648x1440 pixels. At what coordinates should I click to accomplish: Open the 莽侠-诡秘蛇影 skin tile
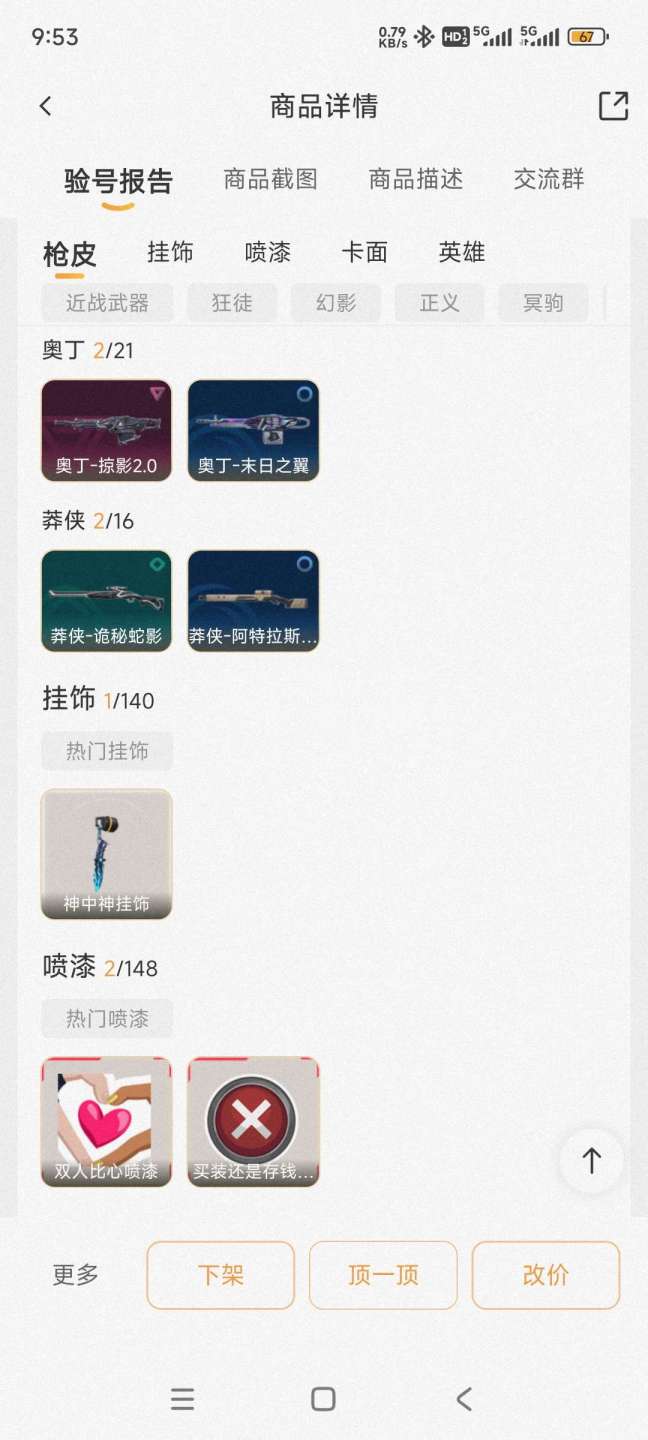click(106, 601)
